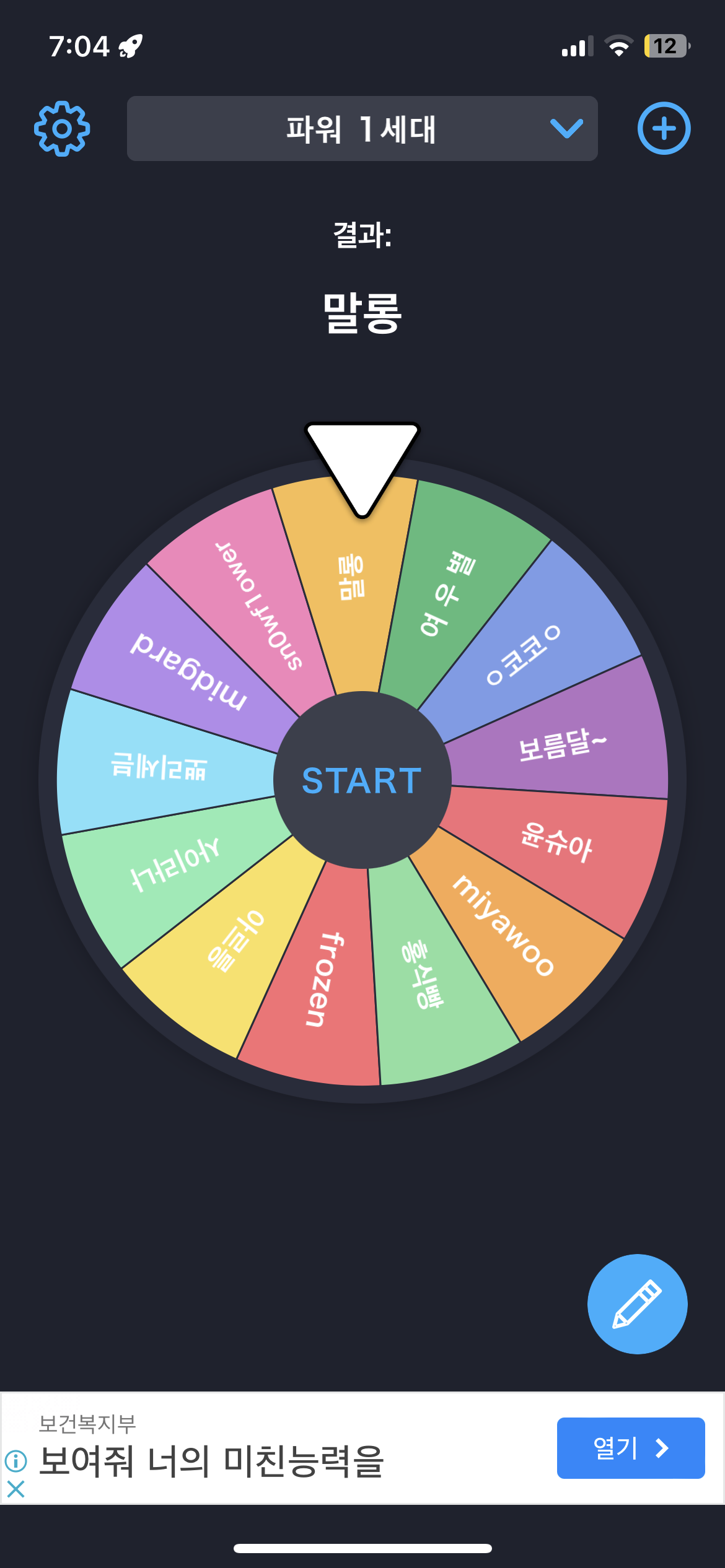Open the ad with 열기 button

630,1448
